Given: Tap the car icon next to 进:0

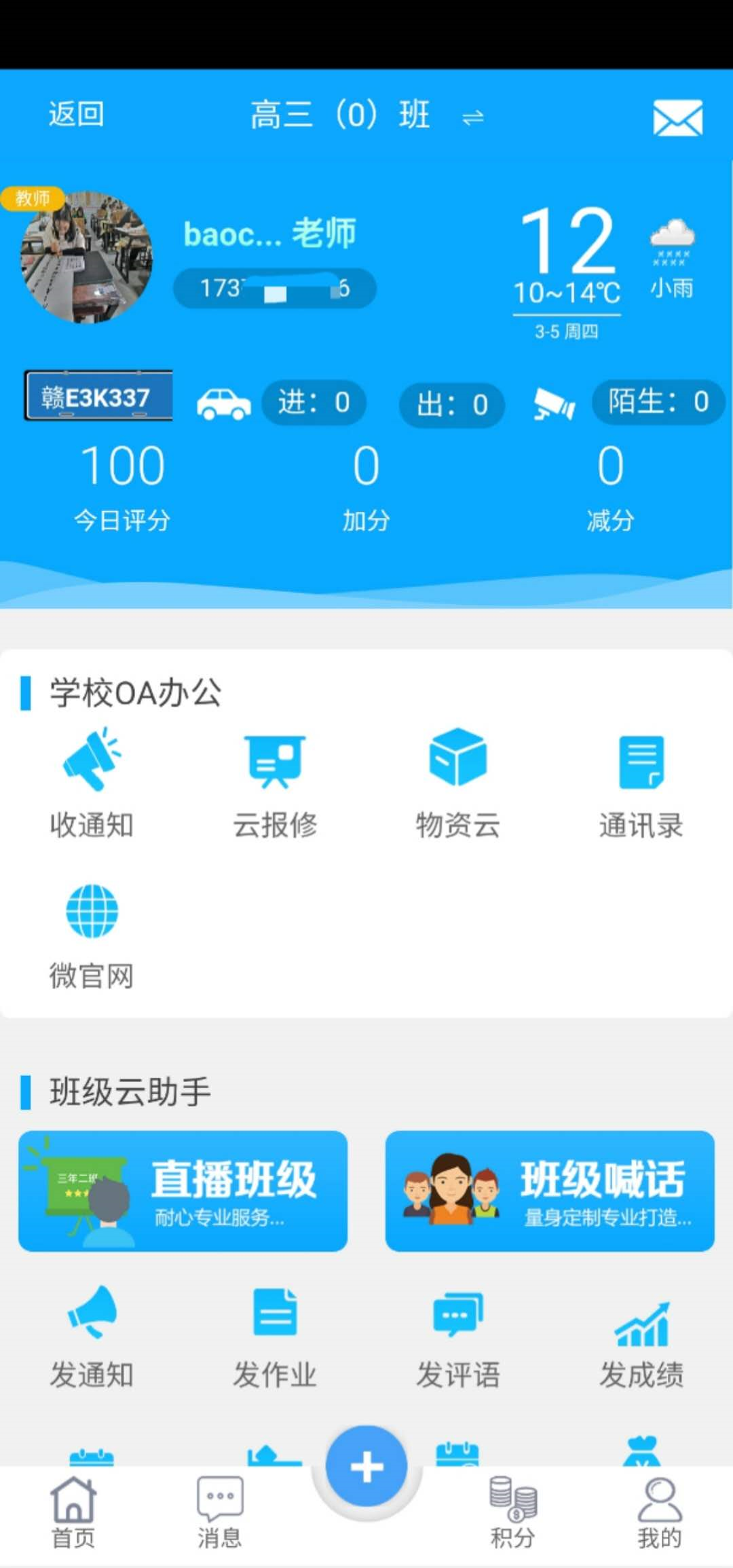Looking at the screenshot, I should [225, 404].
